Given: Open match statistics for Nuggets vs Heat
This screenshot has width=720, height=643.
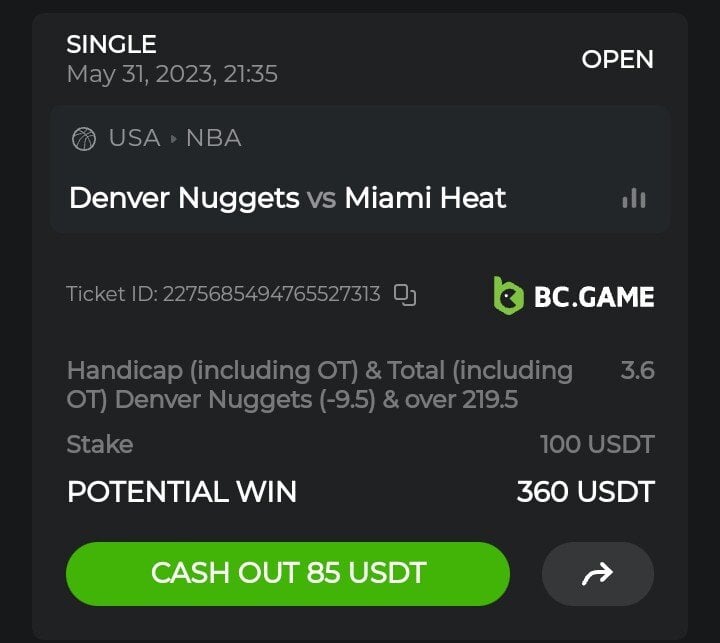Looking at the screenshot, I should pyautogui.click(x=633, y=198).
